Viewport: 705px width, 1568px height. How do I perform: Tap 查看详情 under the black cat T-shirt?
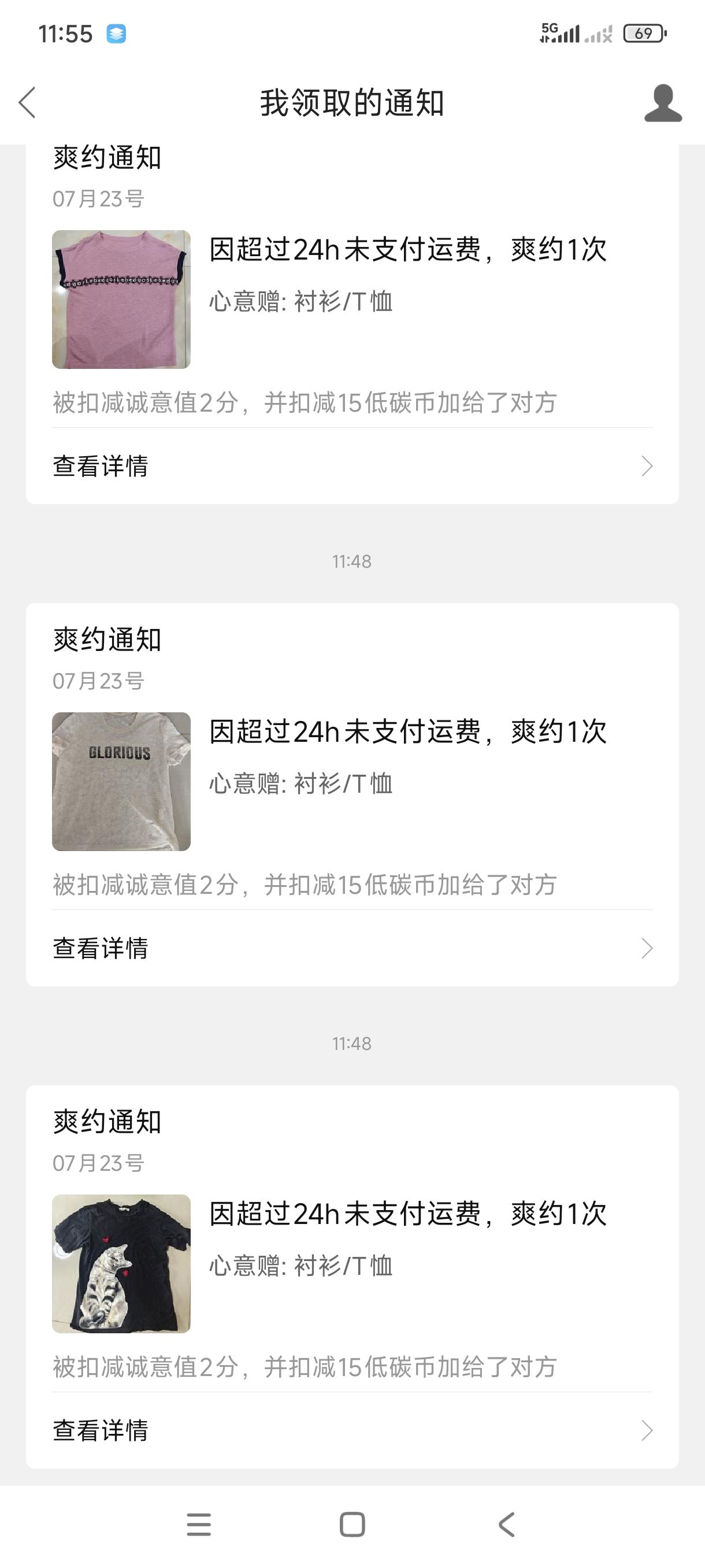(x=351, y=1430)
